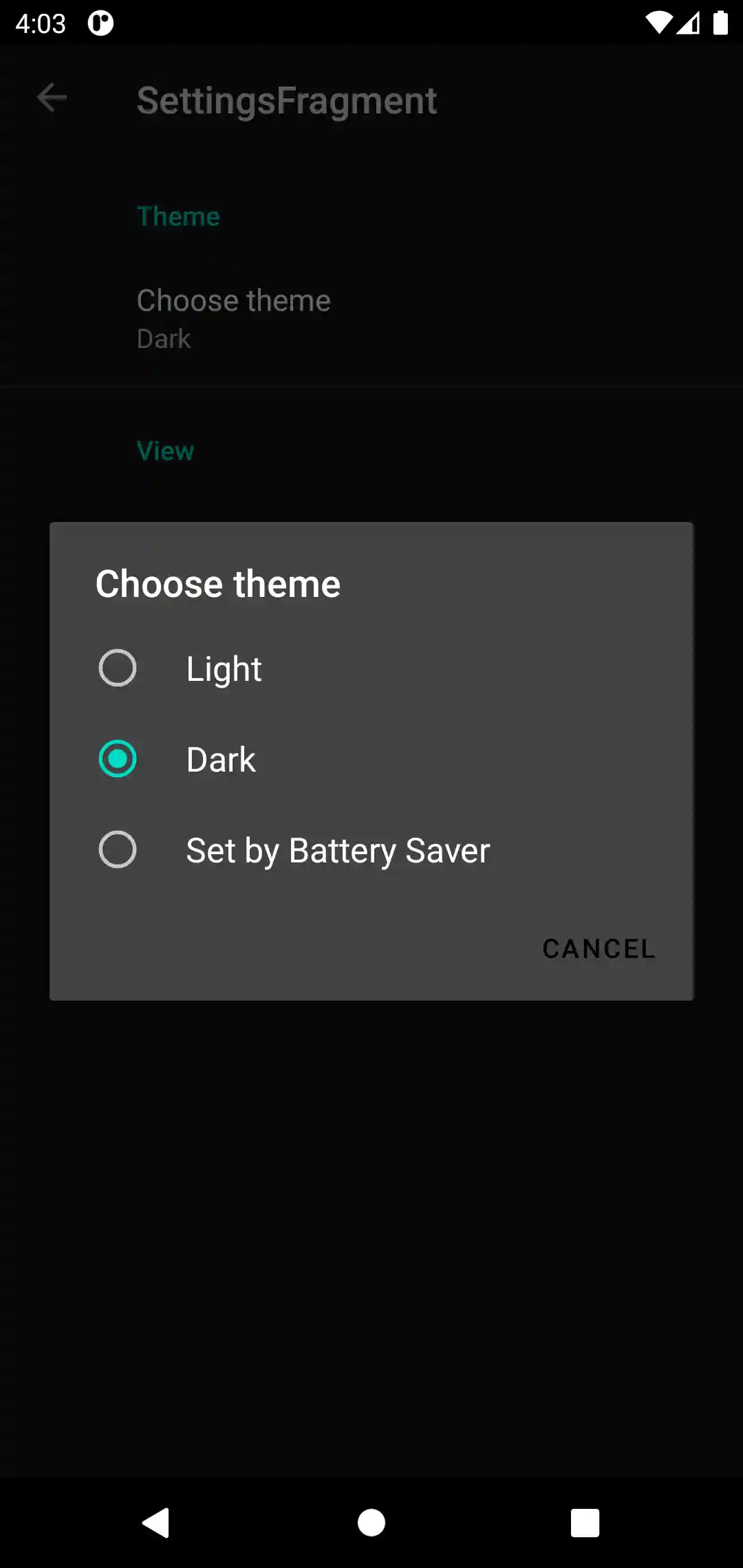Screen dimensions: 743x1568
Task: Select the Light theme option
Action: (118, 668)
